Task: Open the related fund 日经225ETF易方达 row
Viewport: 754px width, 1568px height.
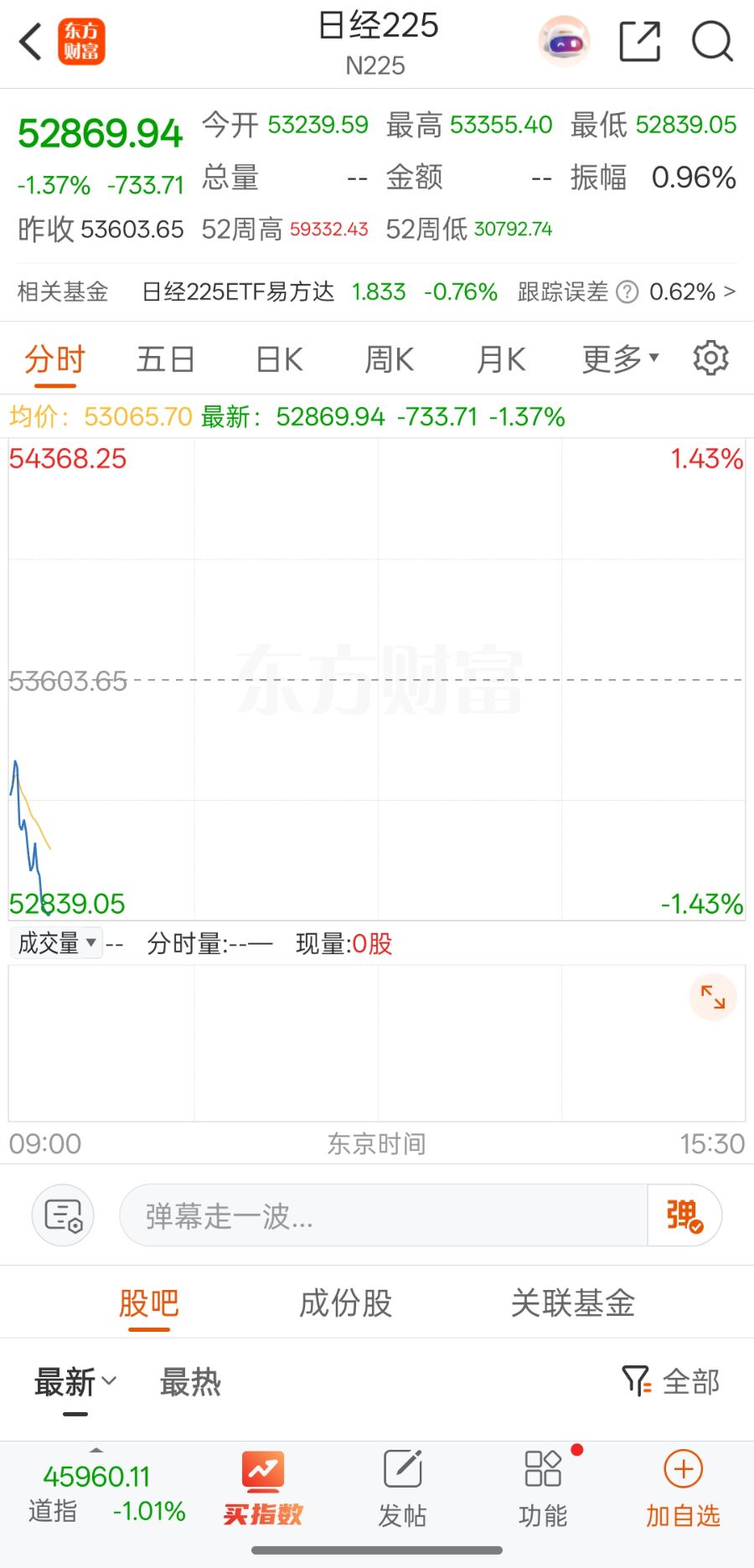Action: 318,291
